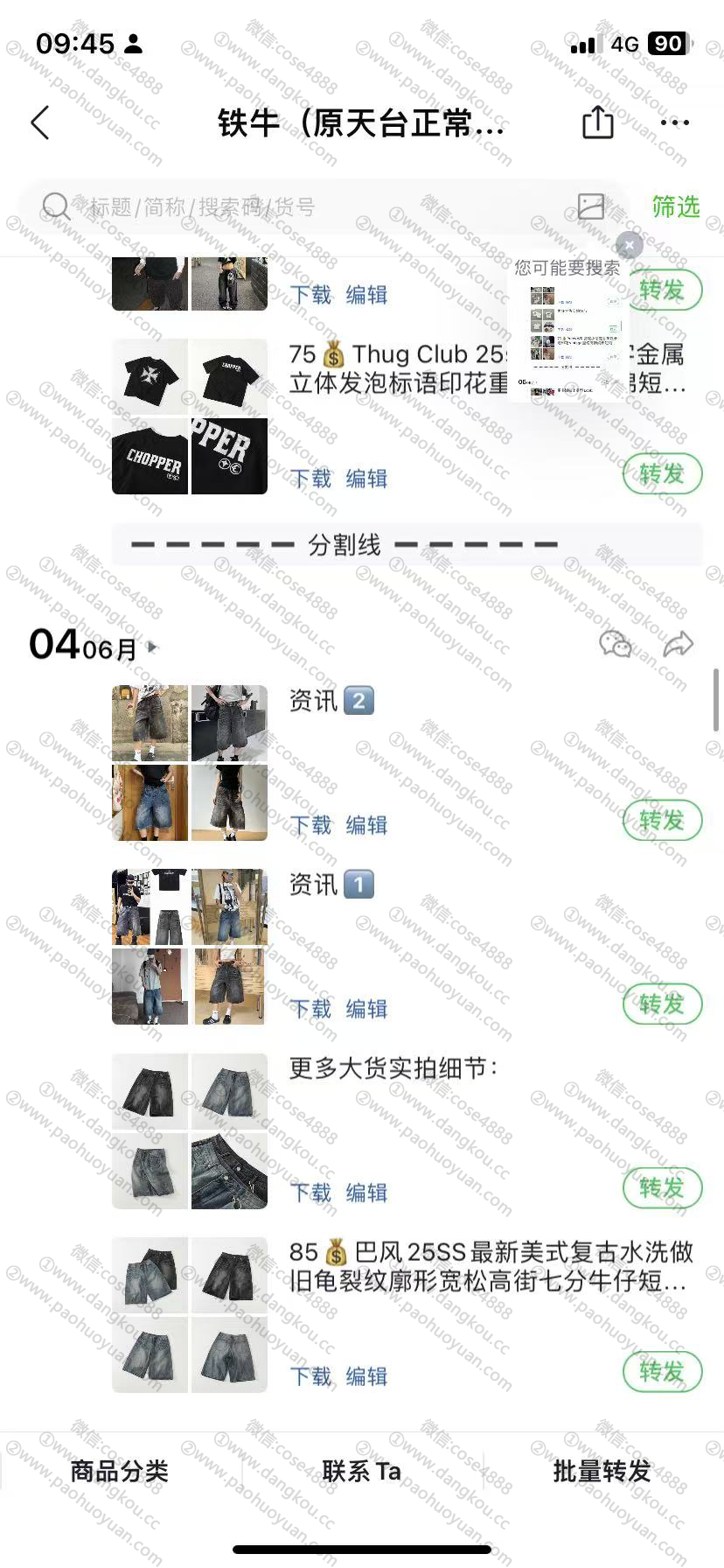Edit the 更多大货实拍细节 post
The image size is (724, 1568).
click(x=366, y=1193)
